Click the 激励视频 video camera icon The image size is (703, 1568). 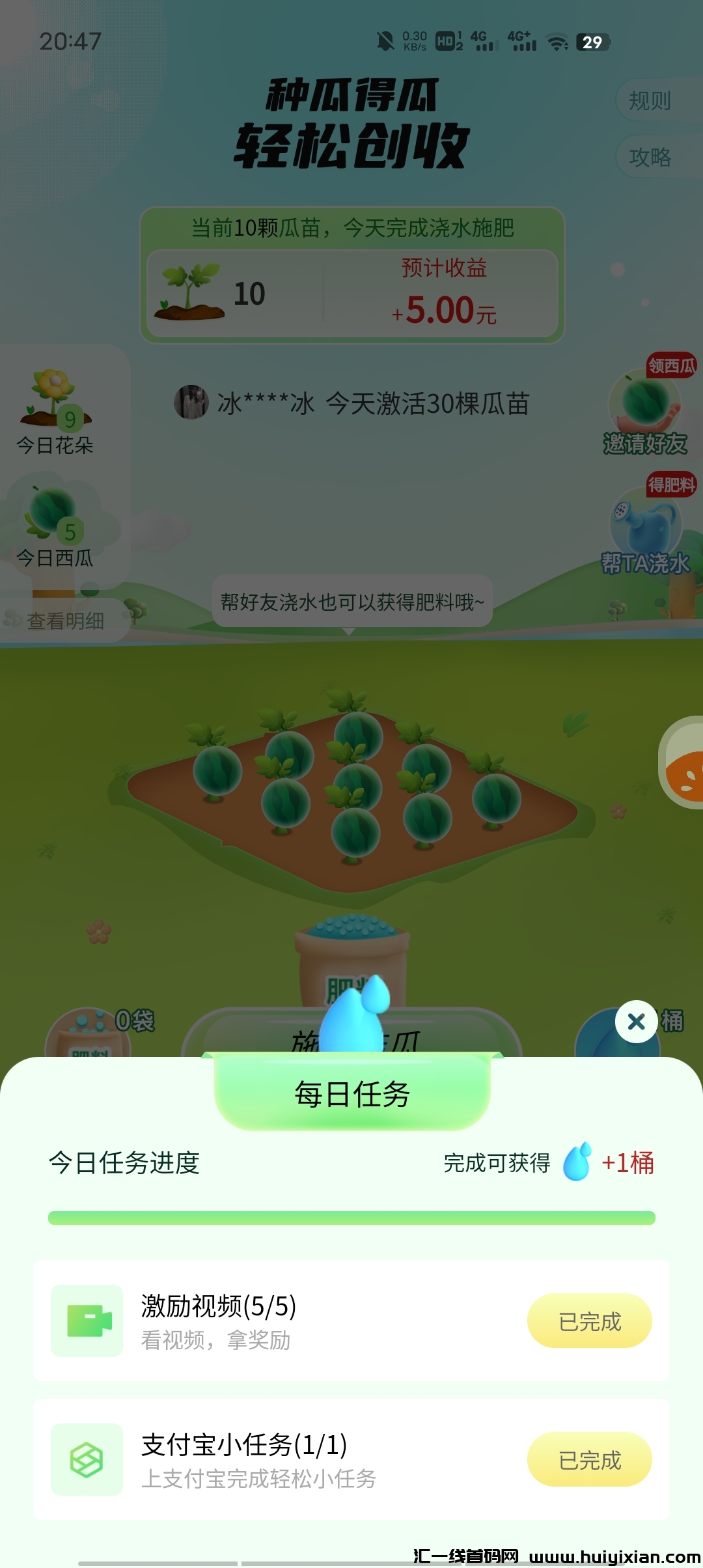85,1320
